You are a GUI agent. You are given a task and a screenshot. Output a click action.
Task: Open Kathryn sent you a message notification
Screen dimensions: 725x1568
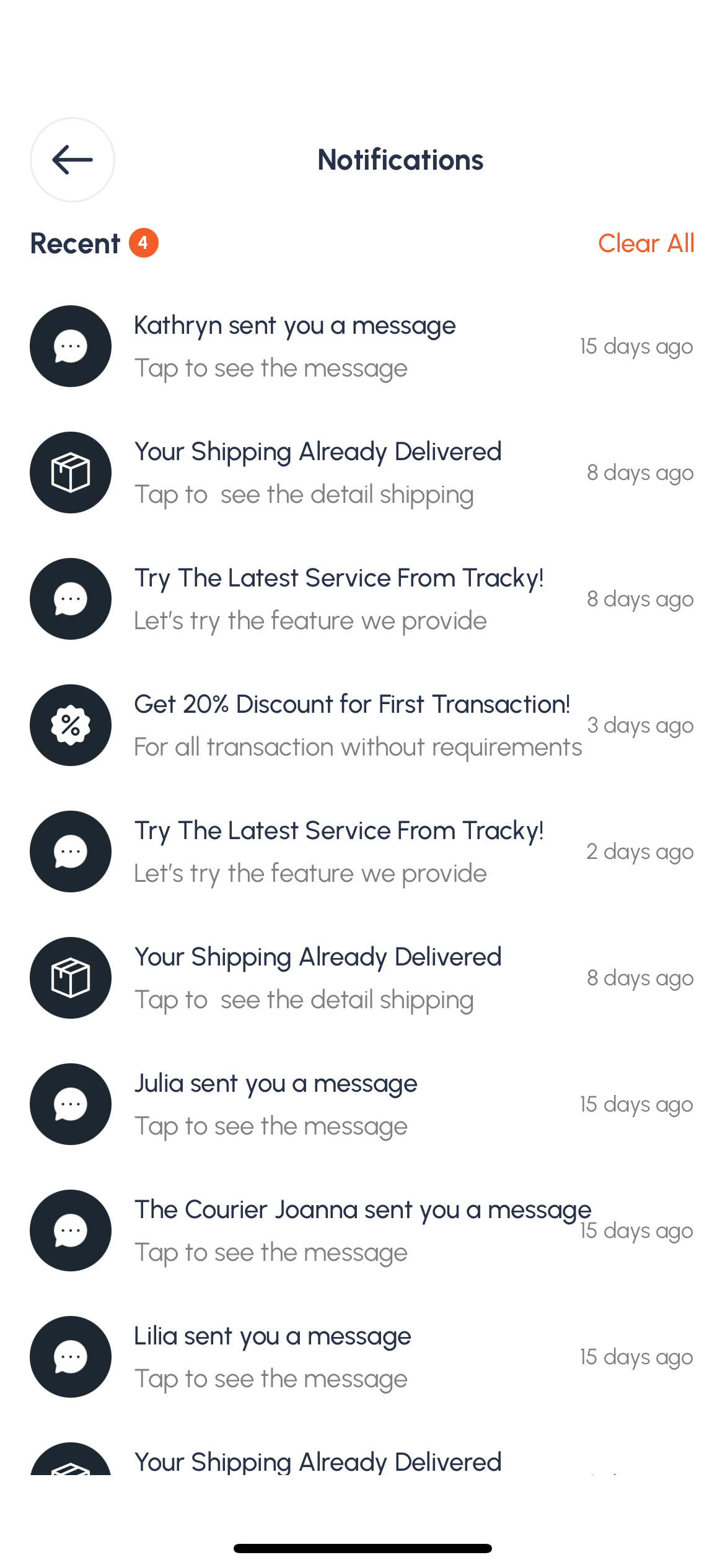coord(295,346)
